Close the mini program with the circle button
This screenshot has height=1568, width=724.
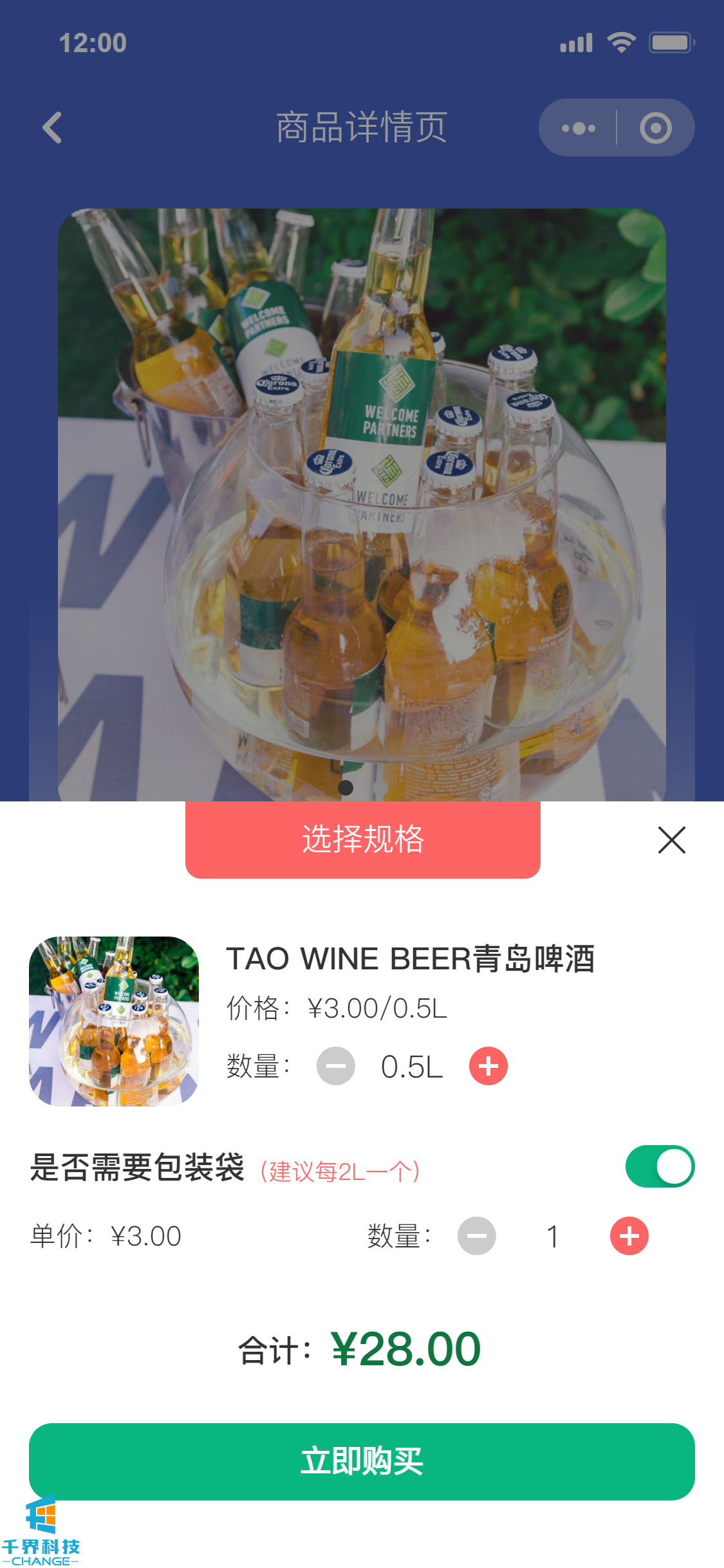click(655, 128)
